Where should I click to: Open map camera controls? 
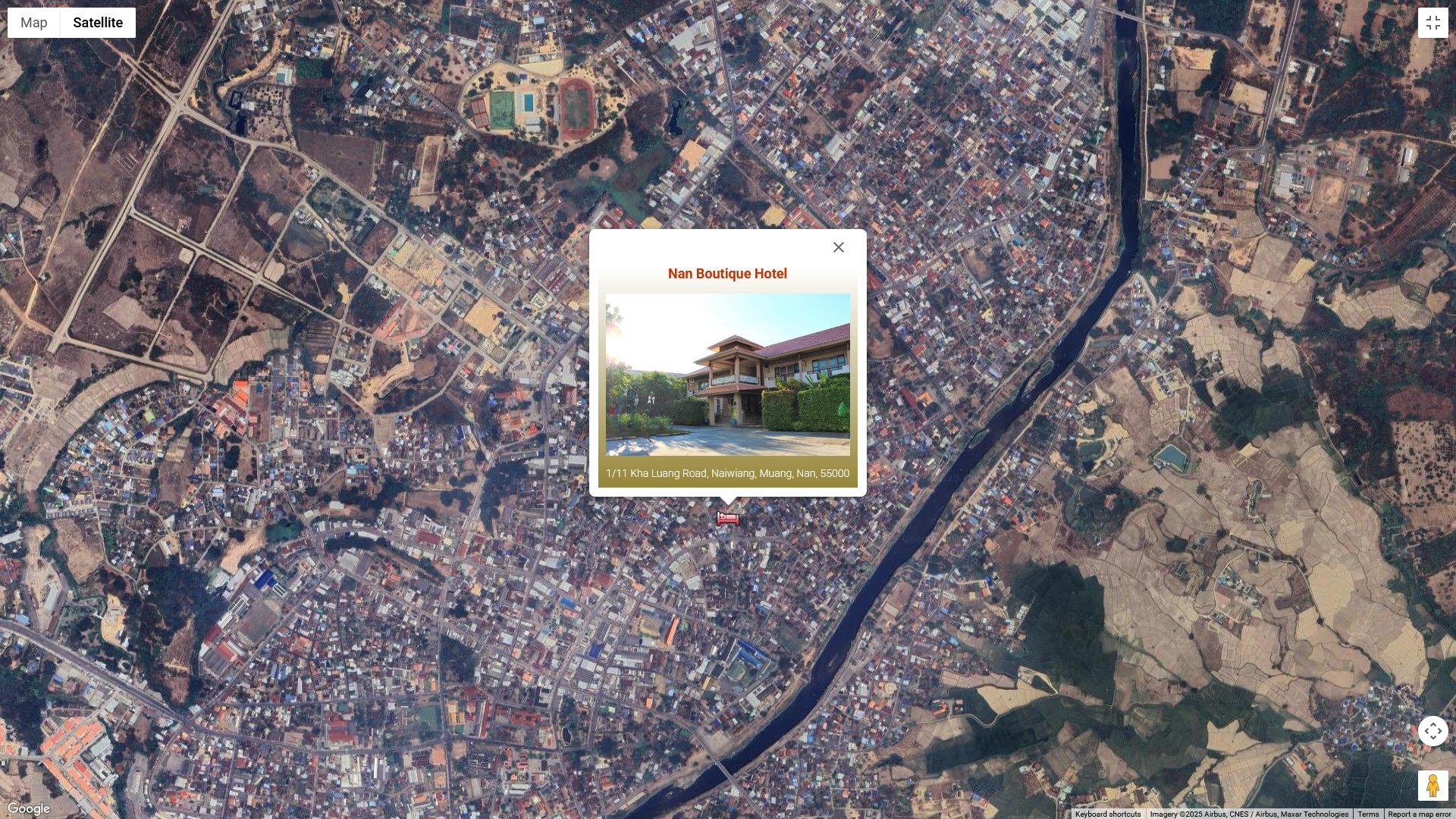[1432, 731]
